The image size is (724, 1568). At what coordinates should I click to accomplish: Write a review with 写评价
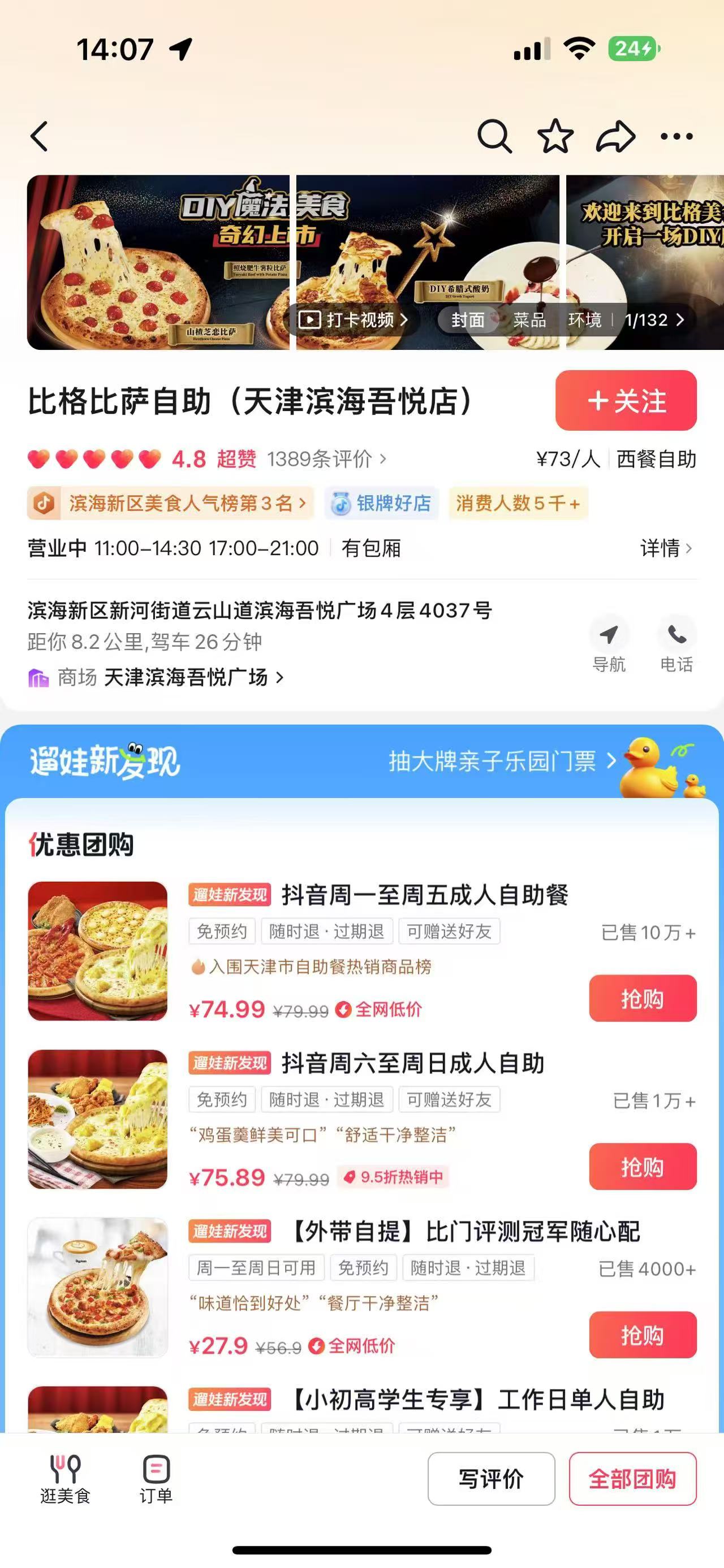tap(491, 1479)
